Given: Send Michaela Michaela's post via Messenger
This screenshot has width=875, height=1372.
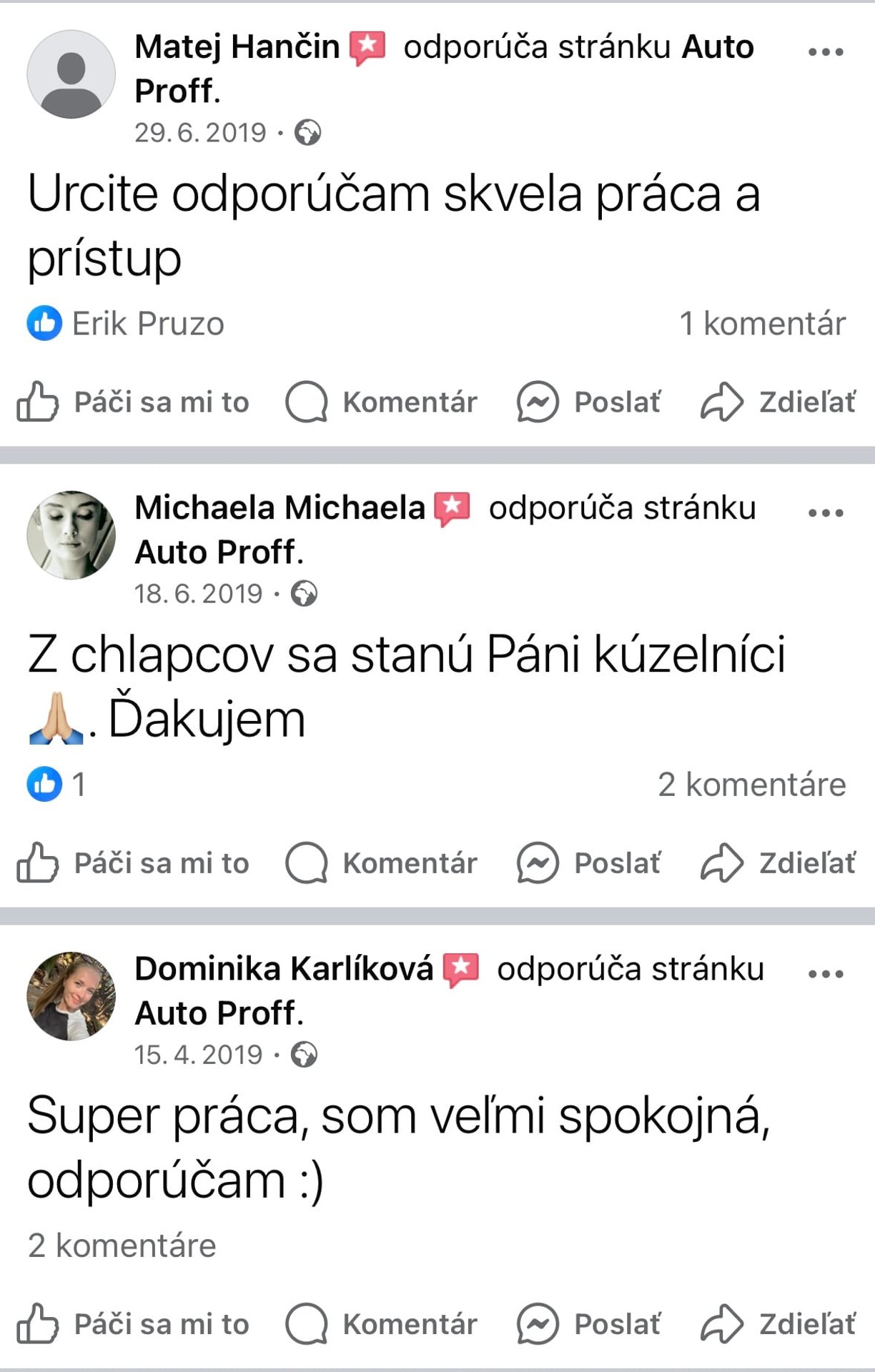Looking at the screenshot, I should pos(589,863).
